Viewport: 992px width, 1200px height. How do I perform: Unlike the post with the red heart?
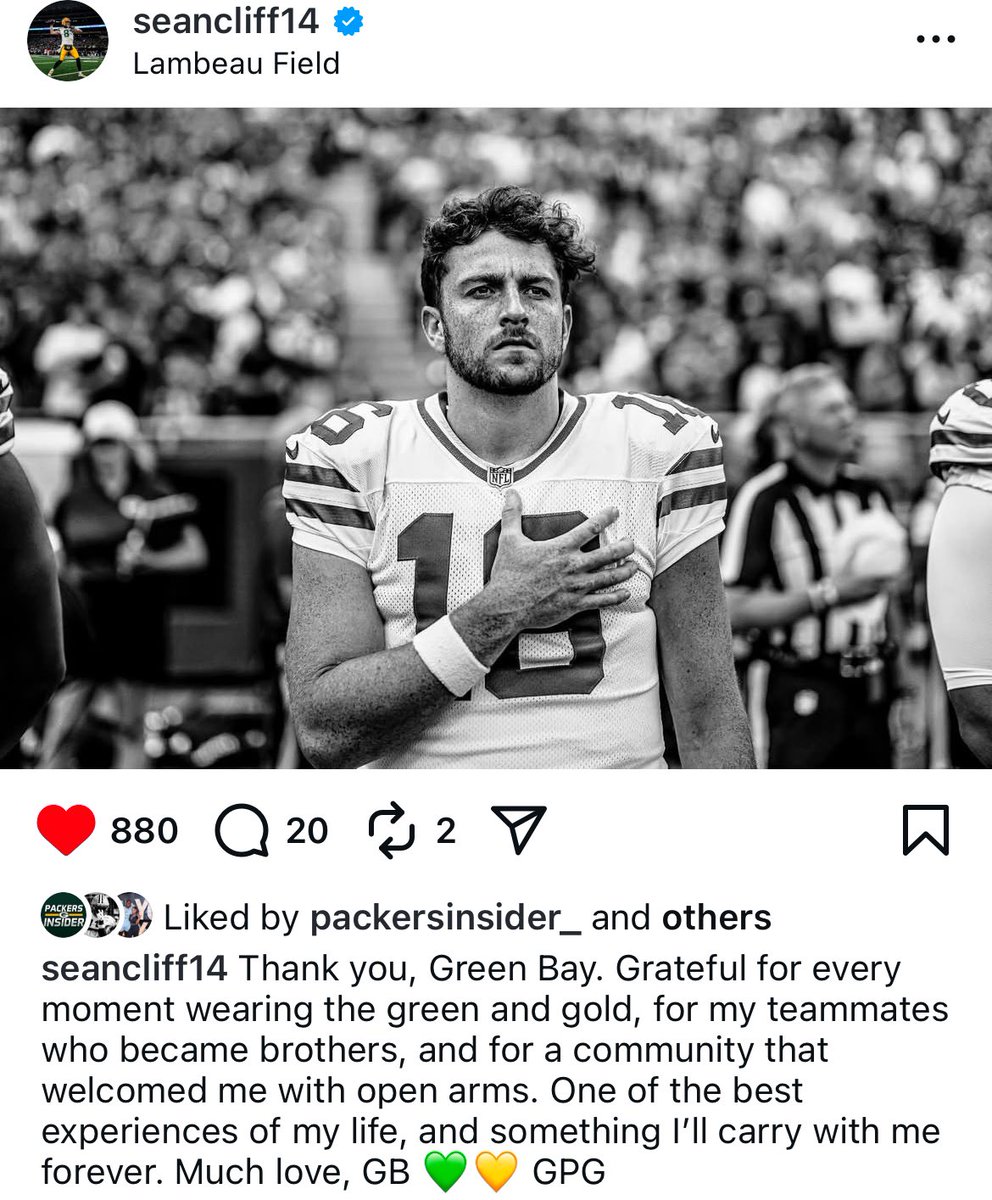(x=66, y=830)
